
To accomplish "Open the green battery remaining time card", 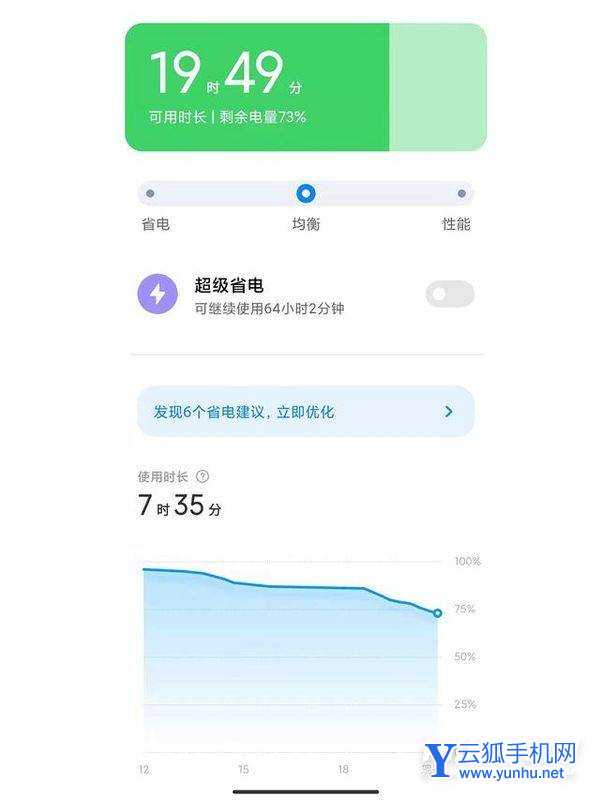I will tap(305, 87).
